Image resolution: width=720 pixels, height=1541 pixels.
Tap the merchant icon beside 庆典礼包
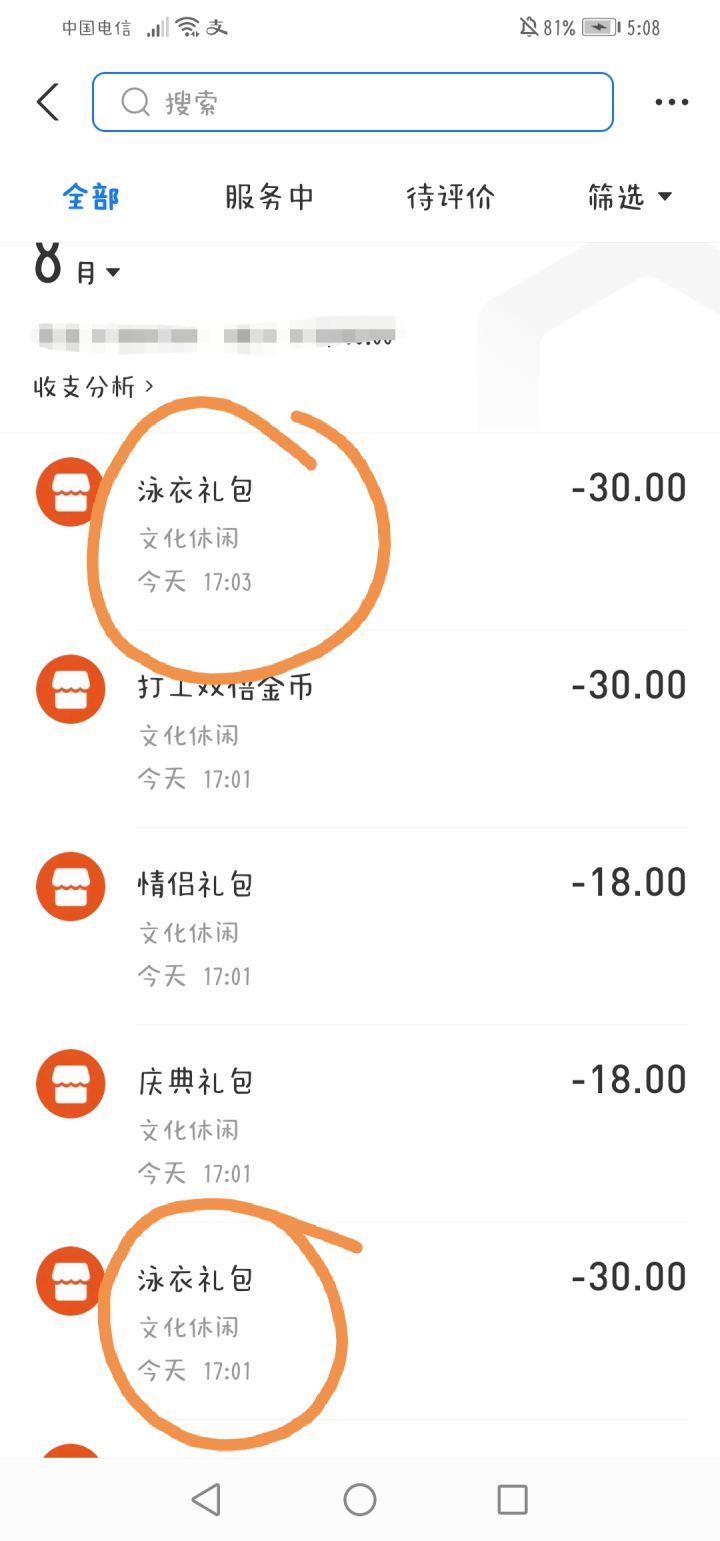point(69,1083)
